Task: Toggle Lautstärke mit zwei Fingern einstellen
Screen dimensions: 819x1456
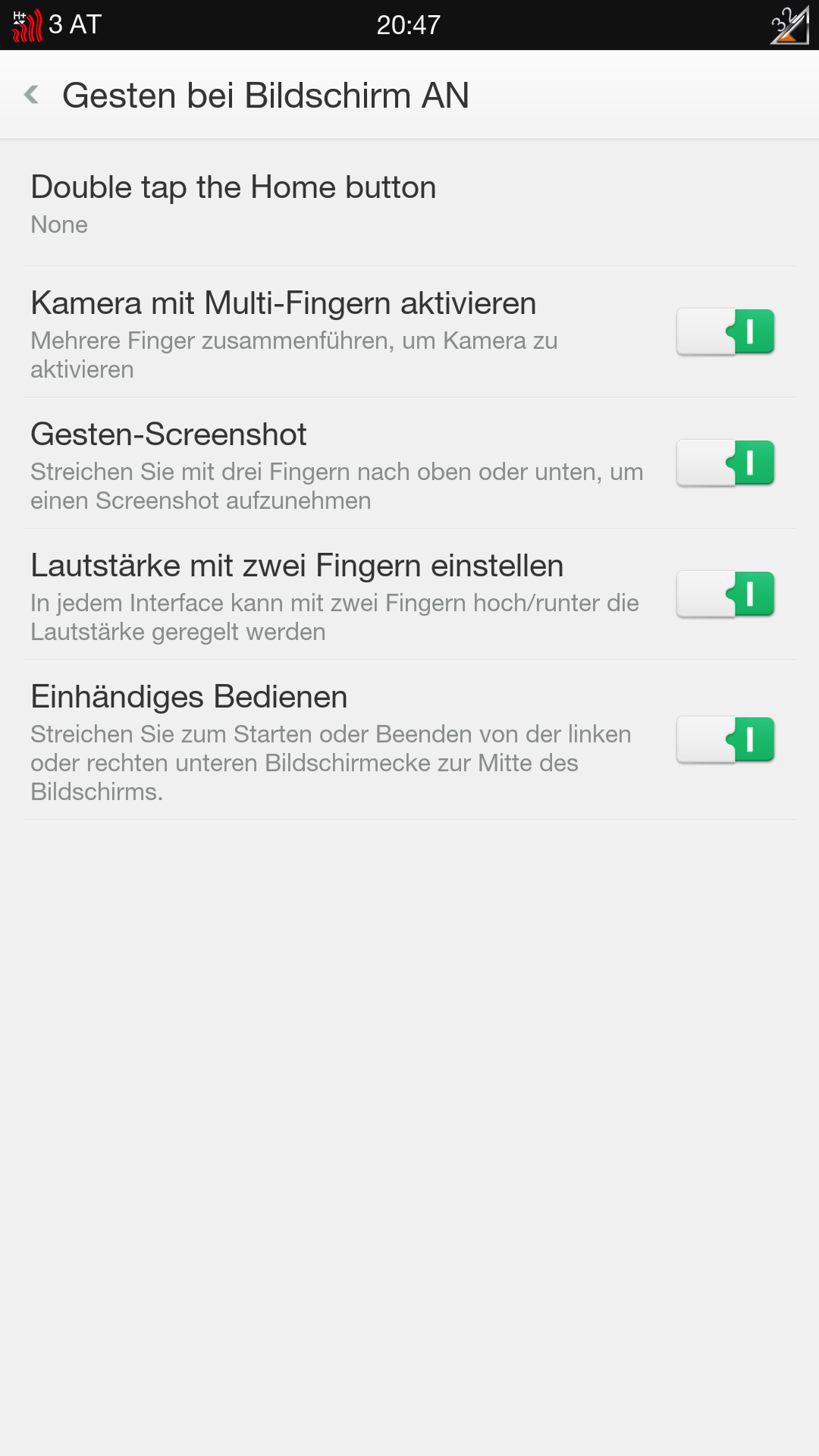Action: pos(726,594)
